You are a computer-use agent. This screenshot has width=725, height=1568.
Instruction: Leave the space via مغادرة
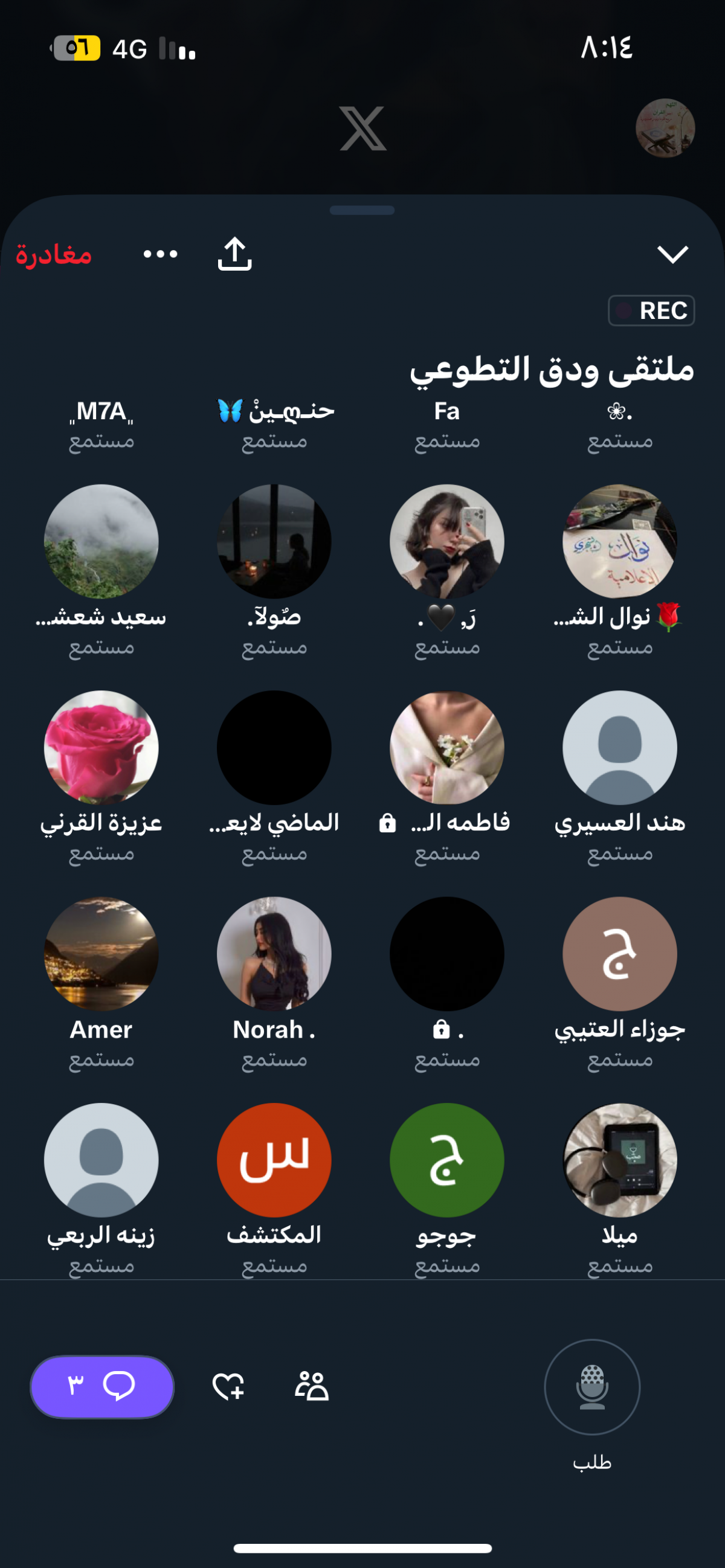54,254
